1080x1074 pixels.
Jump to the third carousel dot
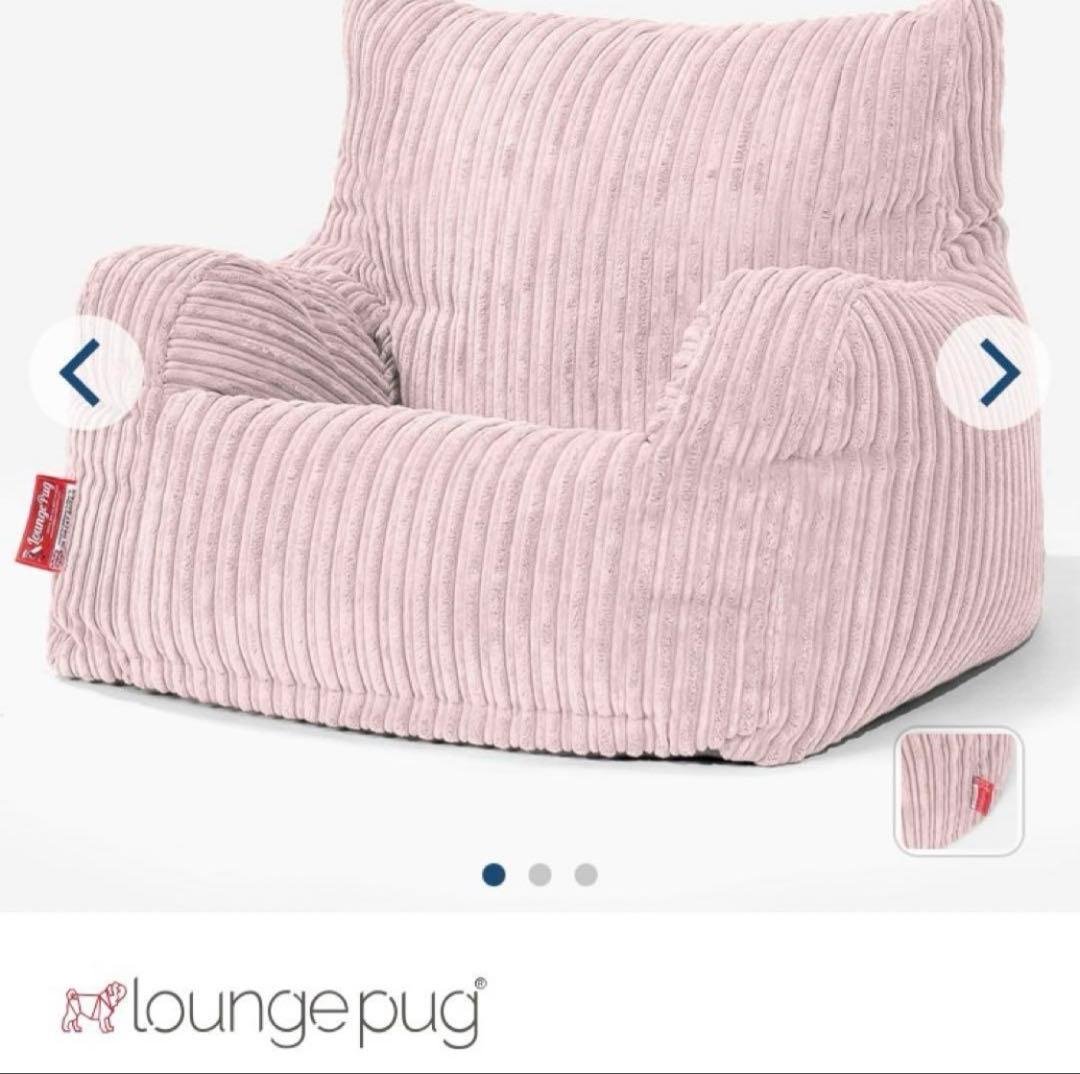(586, 876)
